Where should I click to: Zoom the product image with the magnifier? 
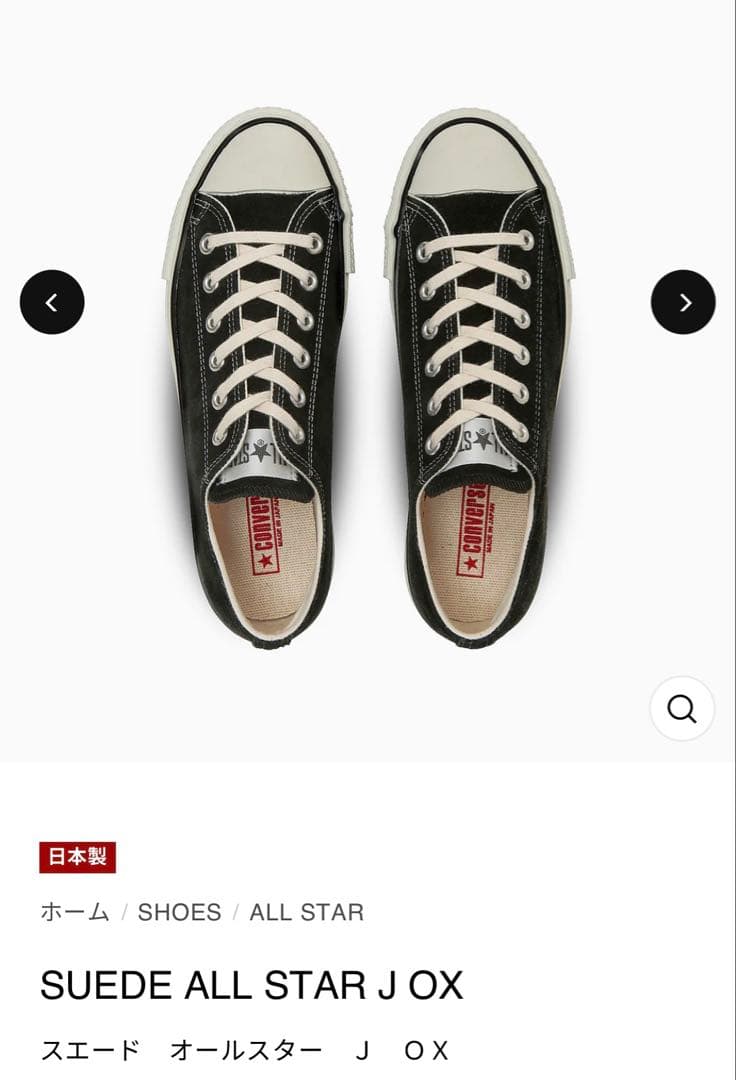click(x=682, y=709)
